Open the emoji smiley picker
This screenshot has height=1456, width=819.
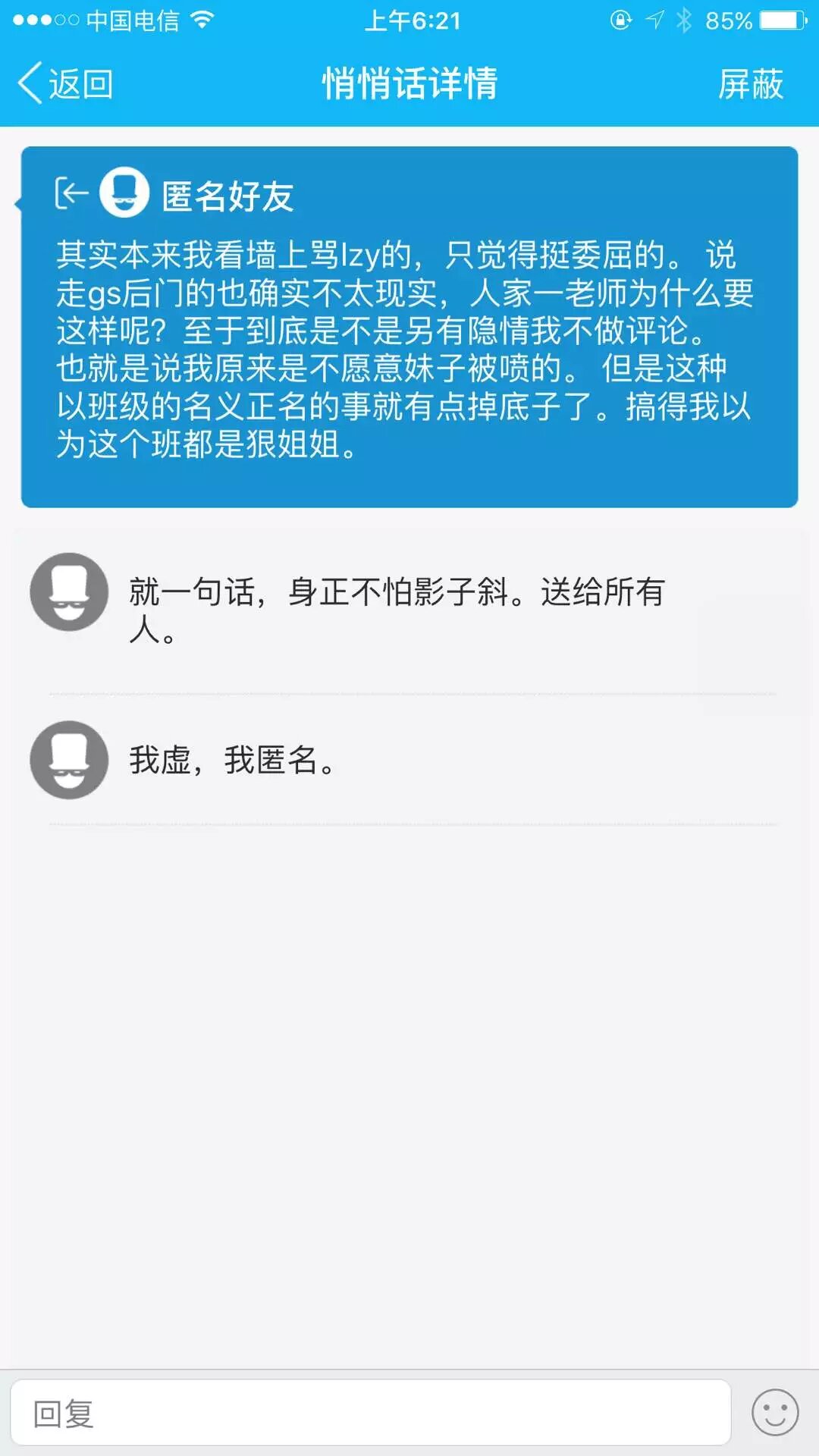pyautogui.click(x=774, y=1412)
